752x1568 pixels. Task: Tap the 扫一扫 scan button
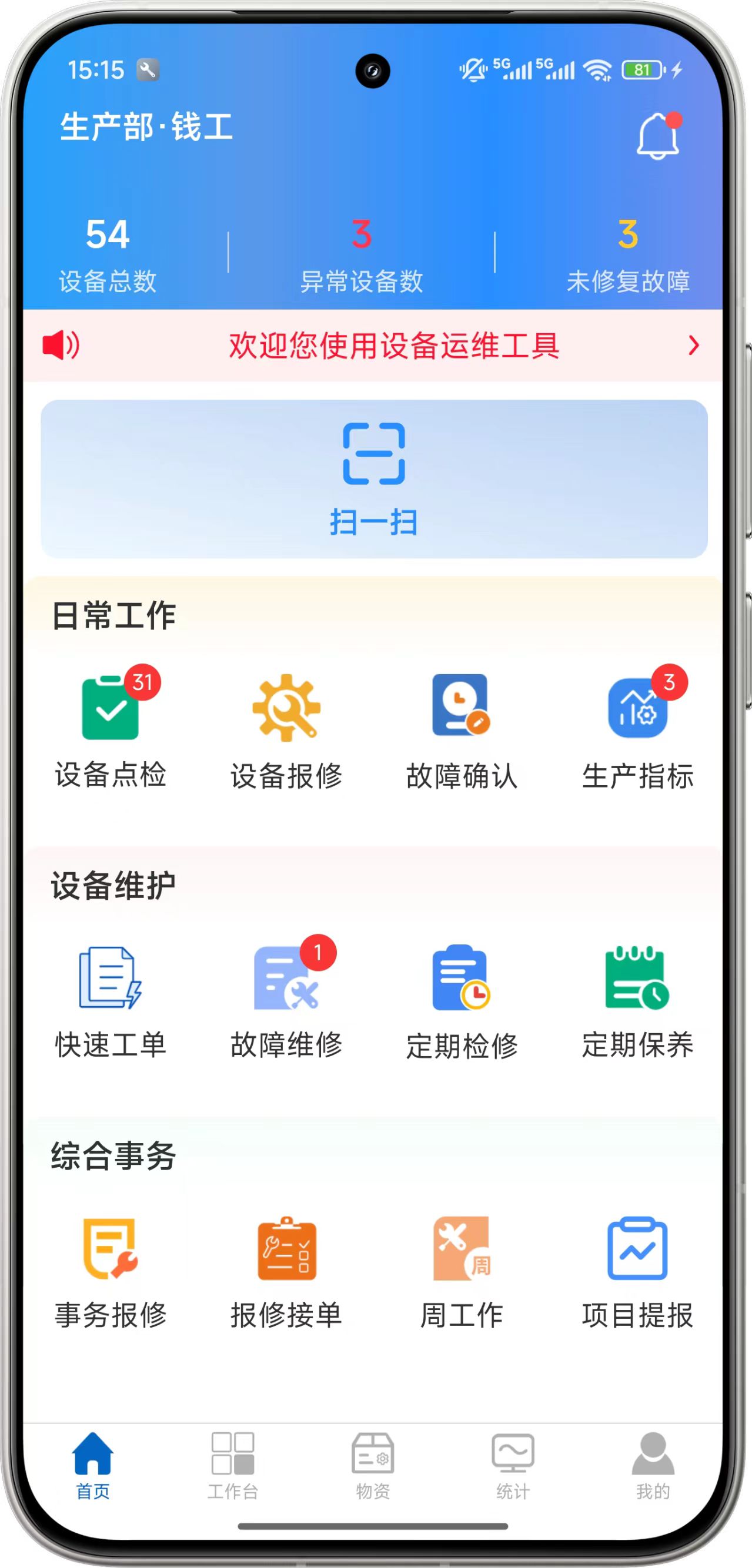[374, 479]
